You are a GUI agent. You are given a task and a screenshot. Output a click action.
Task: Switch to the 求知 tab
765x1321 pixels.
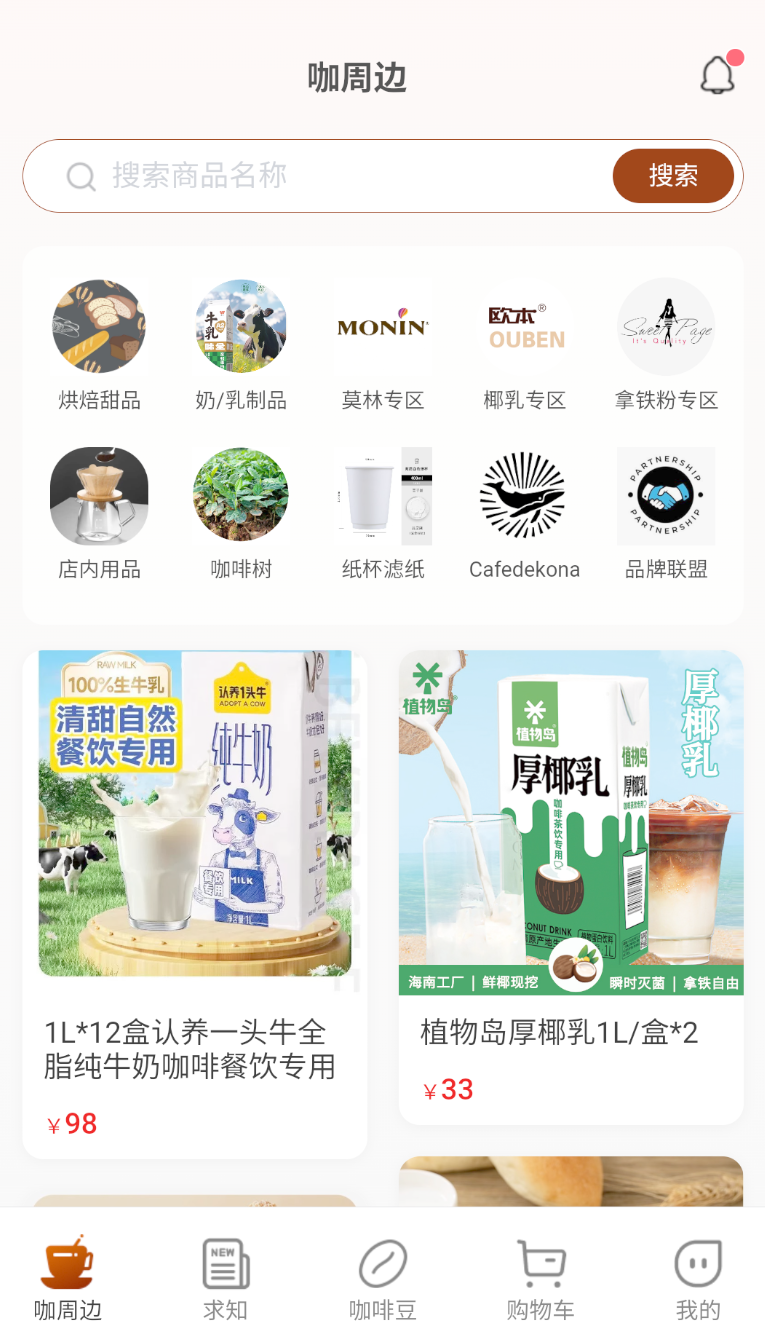[x=225, y=1278]
